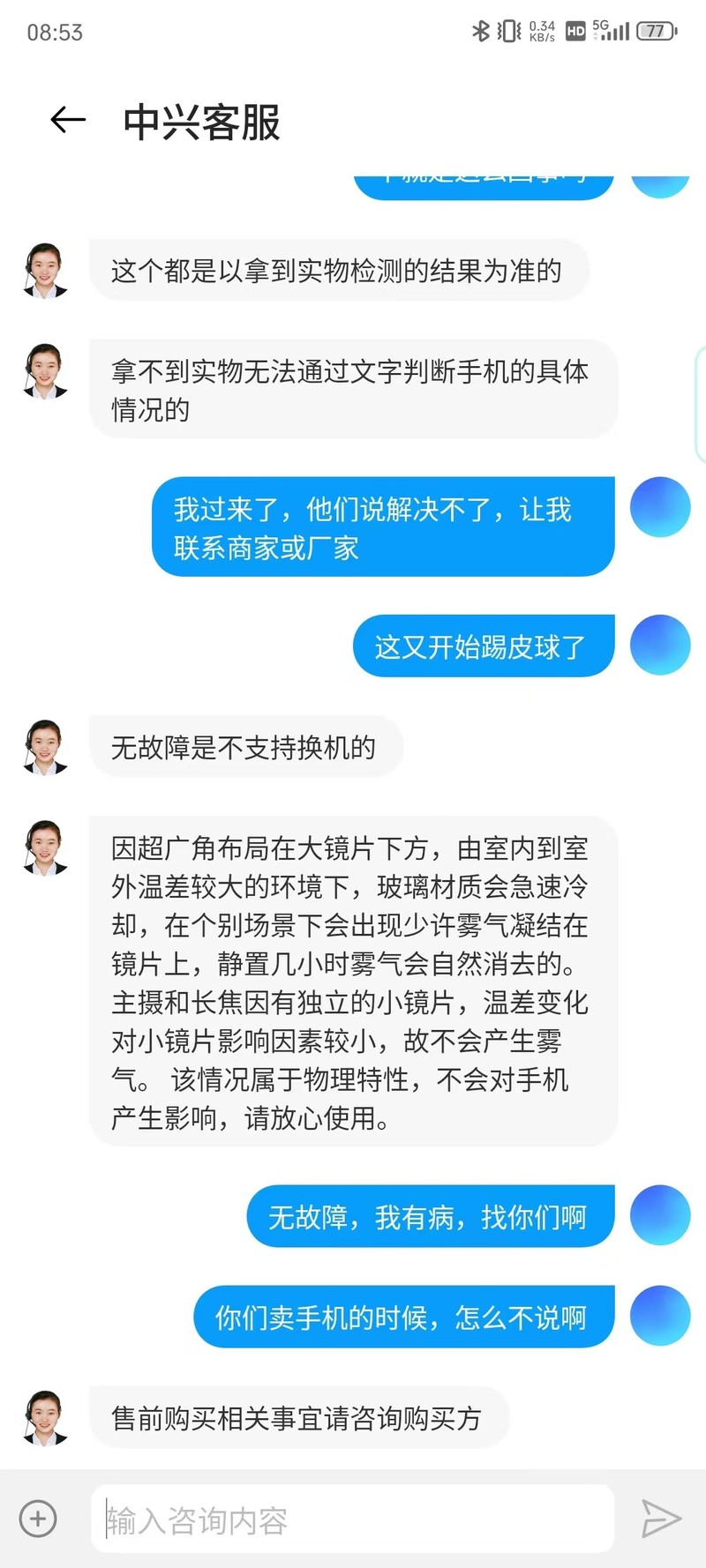706x1568 pixels.
Task: Tap the bubble 无故障，我有病，找你们啊
Action: (429, 1215)
